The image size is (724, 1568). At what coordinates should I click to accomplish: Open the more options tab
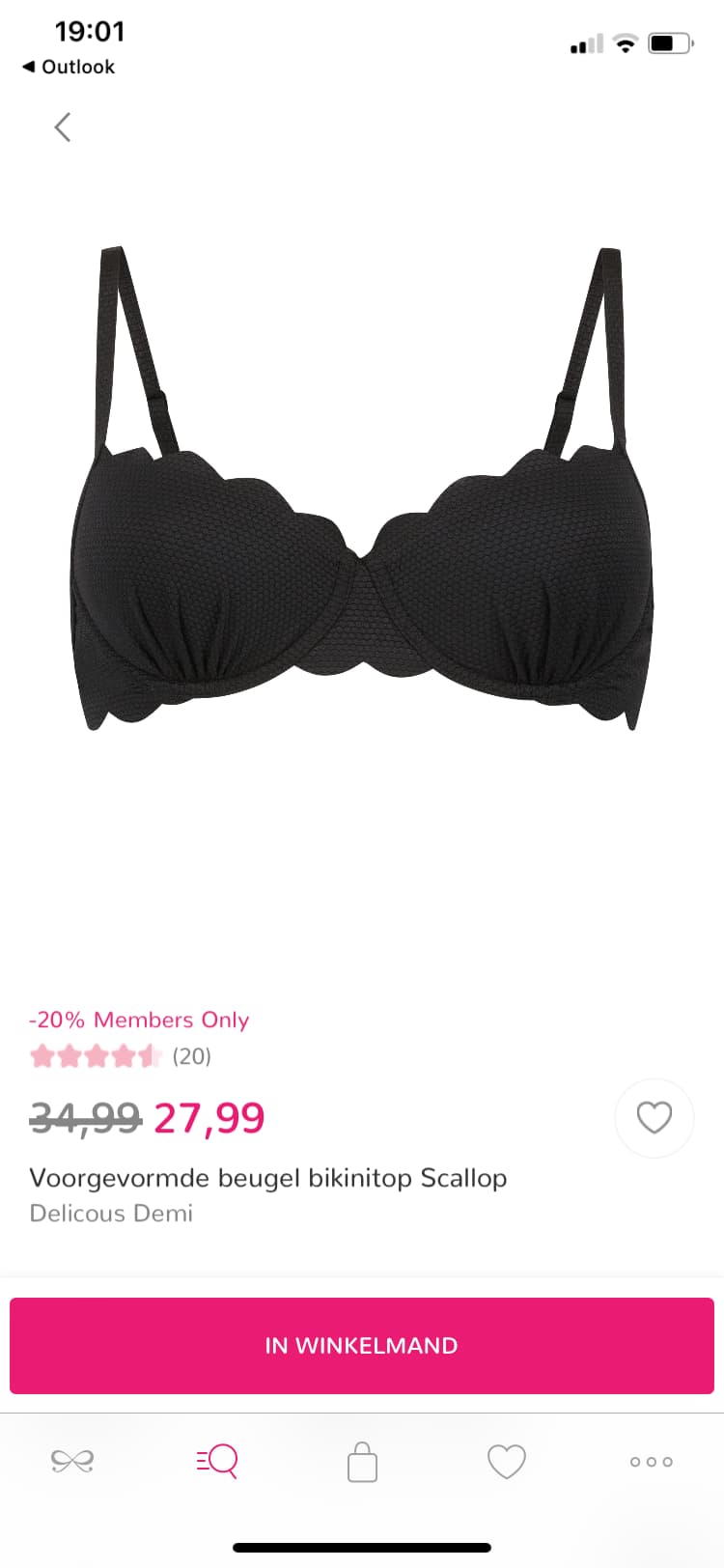(652, 1461)
